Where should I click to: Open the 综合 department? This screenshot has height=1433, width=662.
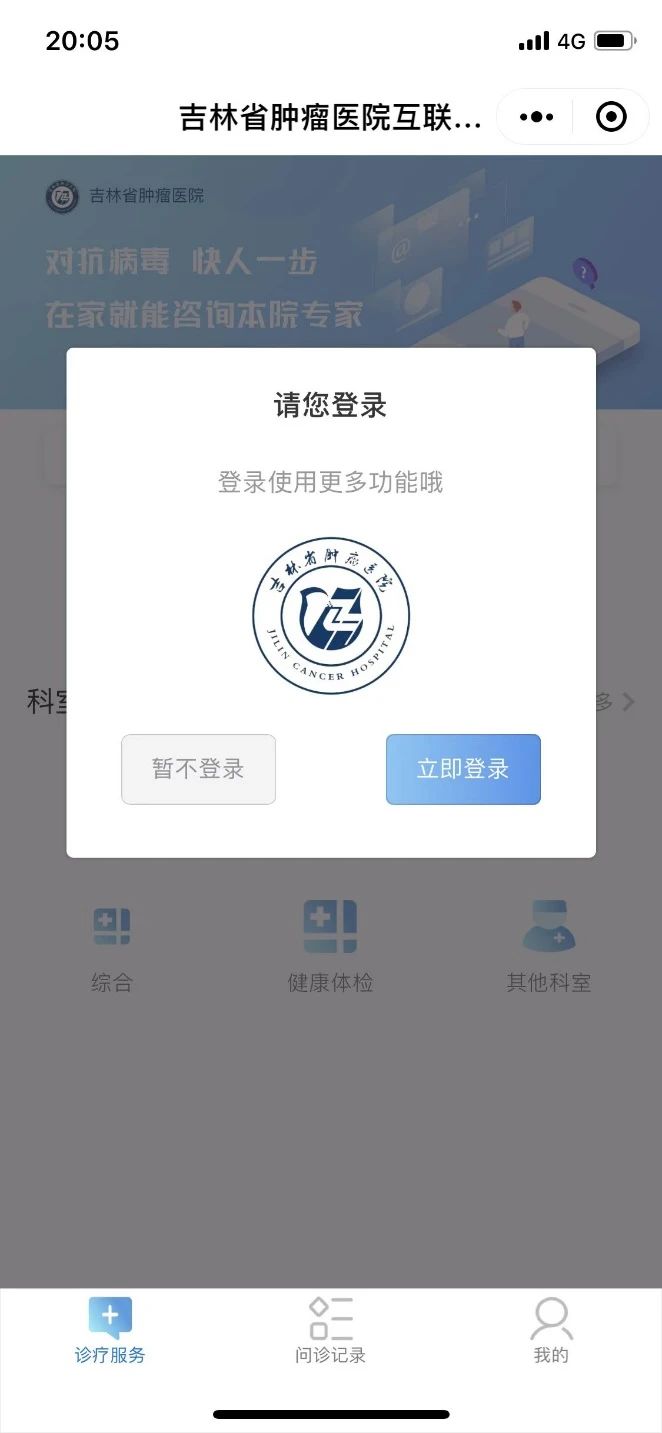(111, 945)
